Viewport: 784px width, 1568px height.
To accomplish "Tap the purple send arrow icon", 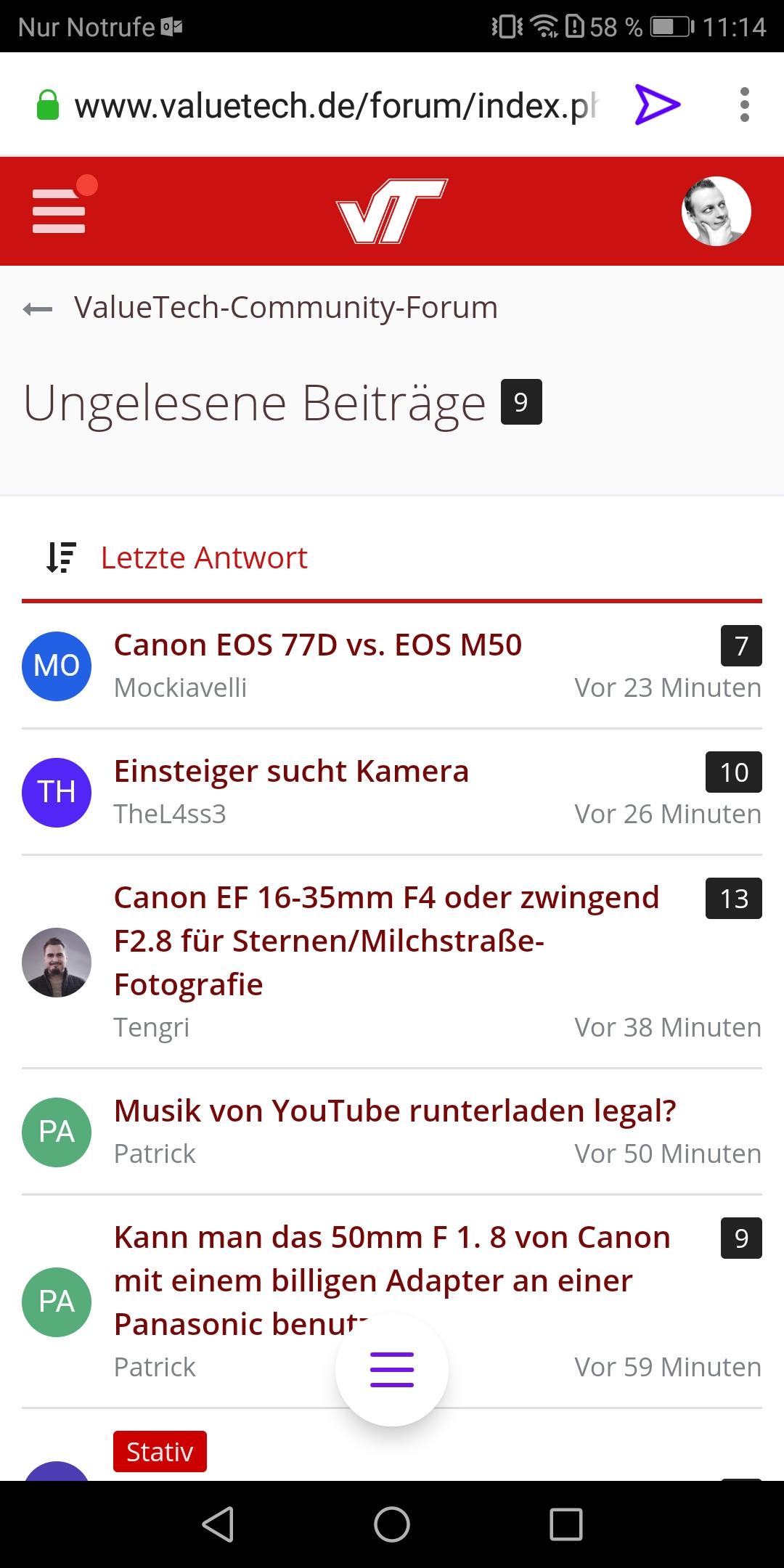I will [658, 105].
